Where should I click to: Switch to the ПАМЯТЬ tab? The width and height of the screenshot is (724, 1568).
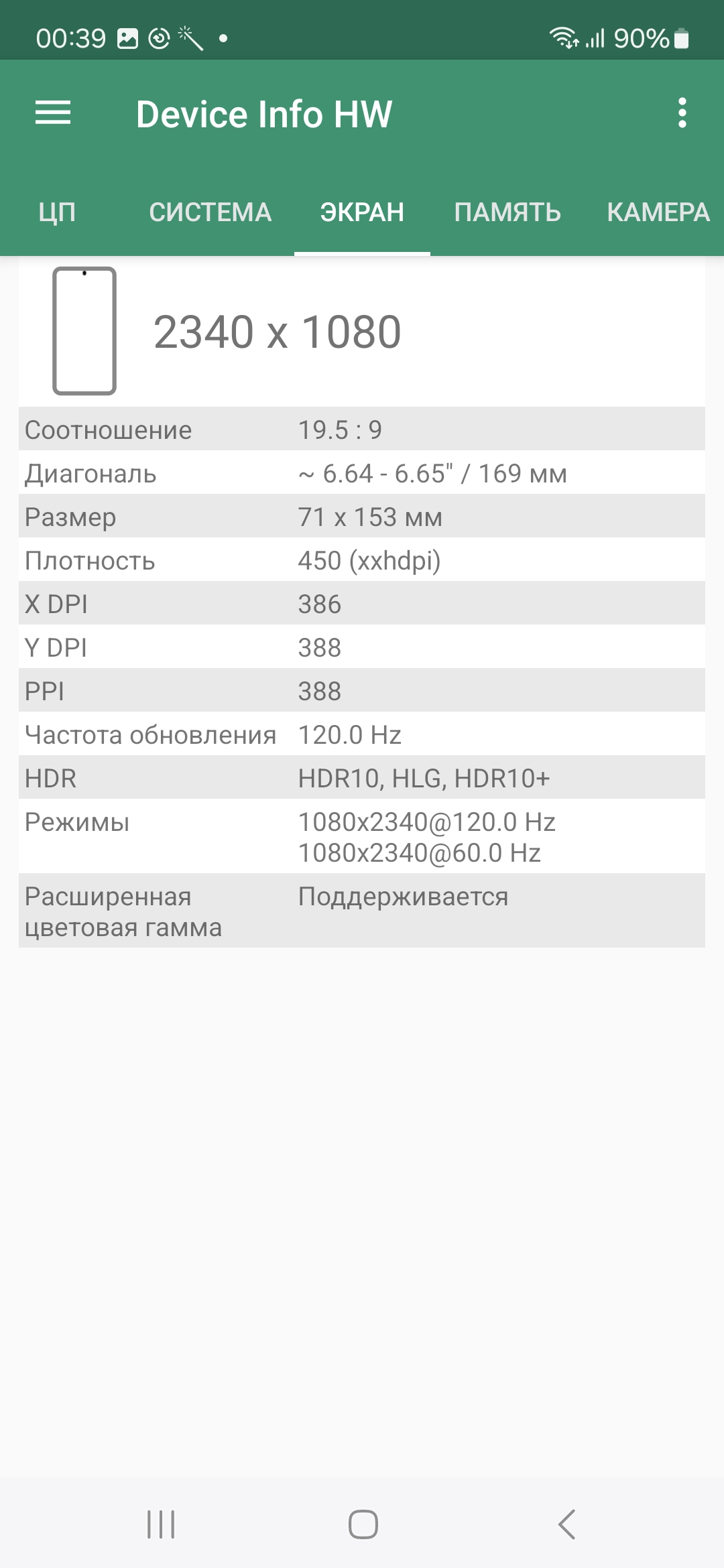[x=507, y=212]
